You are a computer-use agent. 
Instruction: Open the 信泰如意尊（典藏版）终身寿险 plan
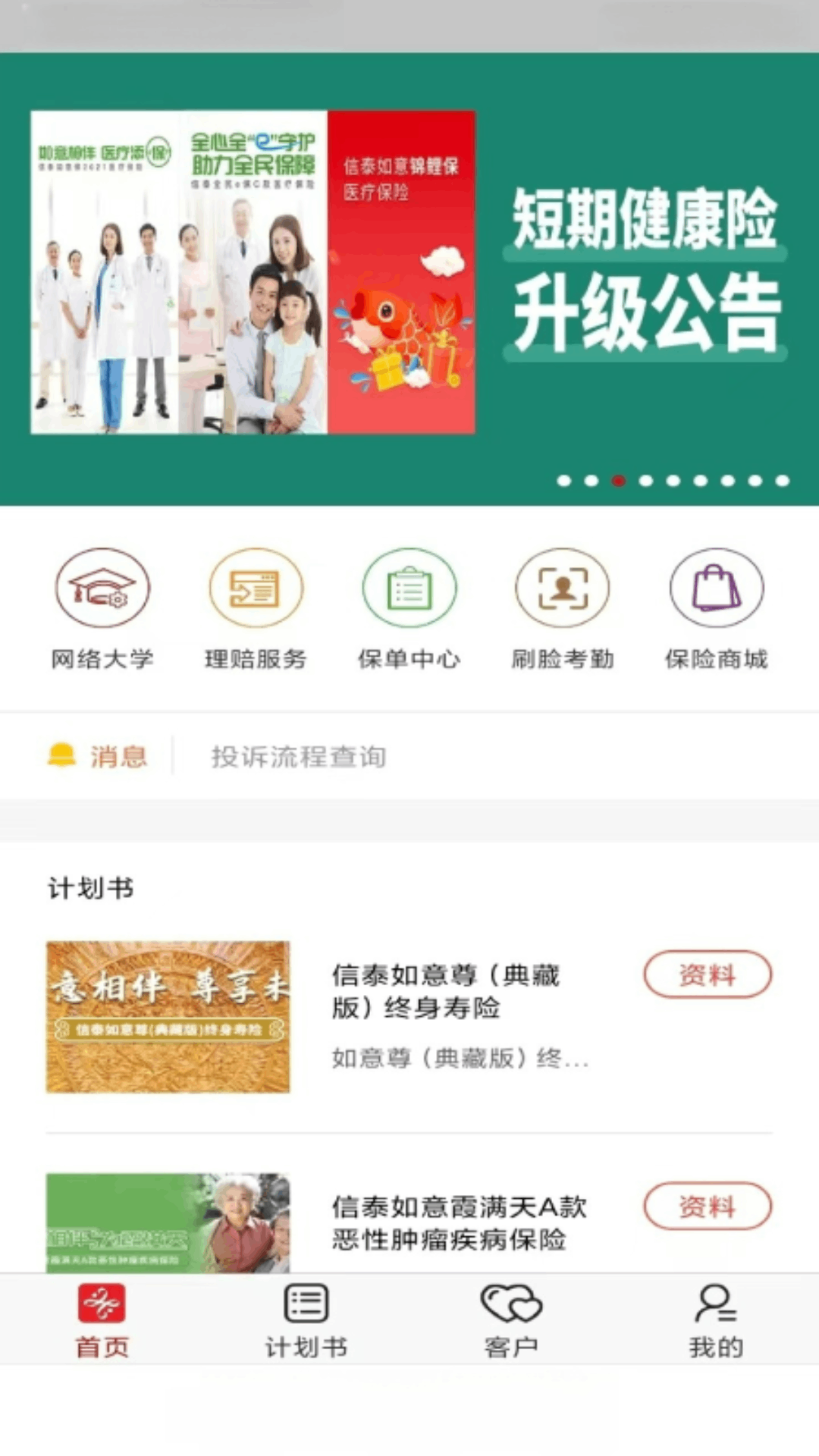[447, 992]
